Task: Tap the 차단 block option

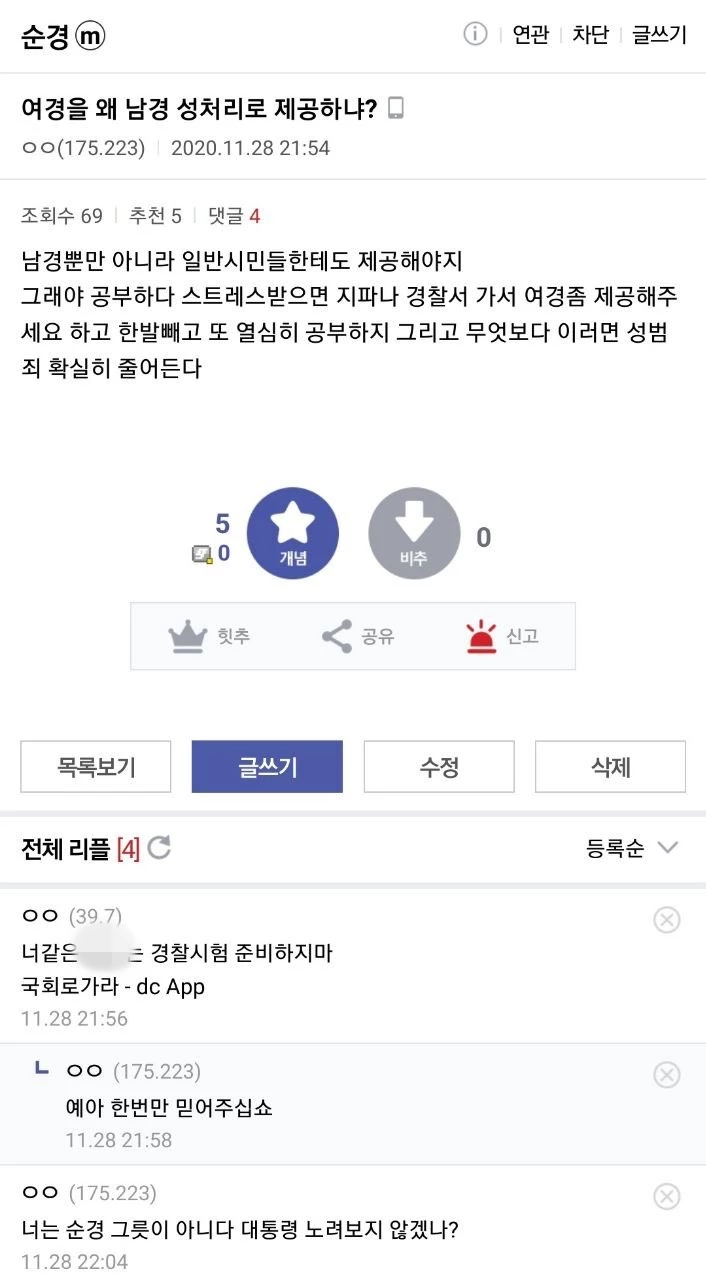Action: (590, 35)
